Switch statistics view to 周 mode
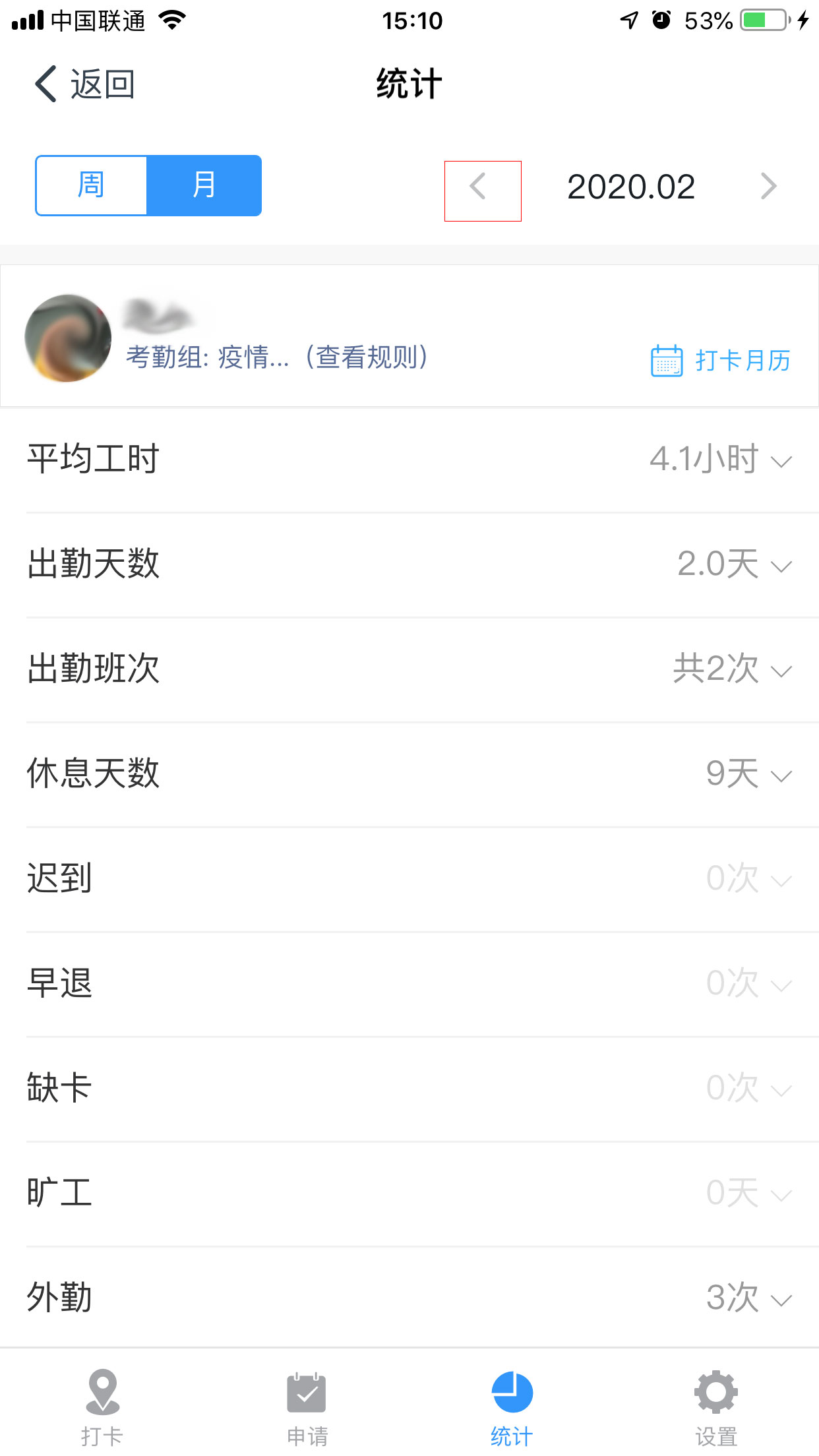This screenshot has width=819, height=1456. [91, 185]
